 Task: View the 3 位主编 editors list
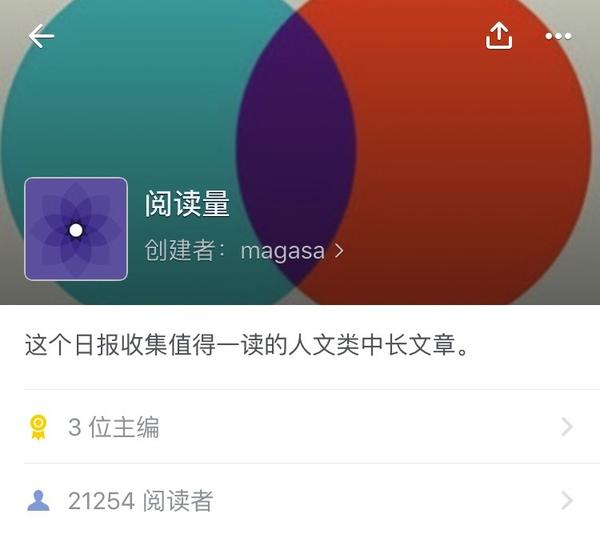click(x=300, y=427)
